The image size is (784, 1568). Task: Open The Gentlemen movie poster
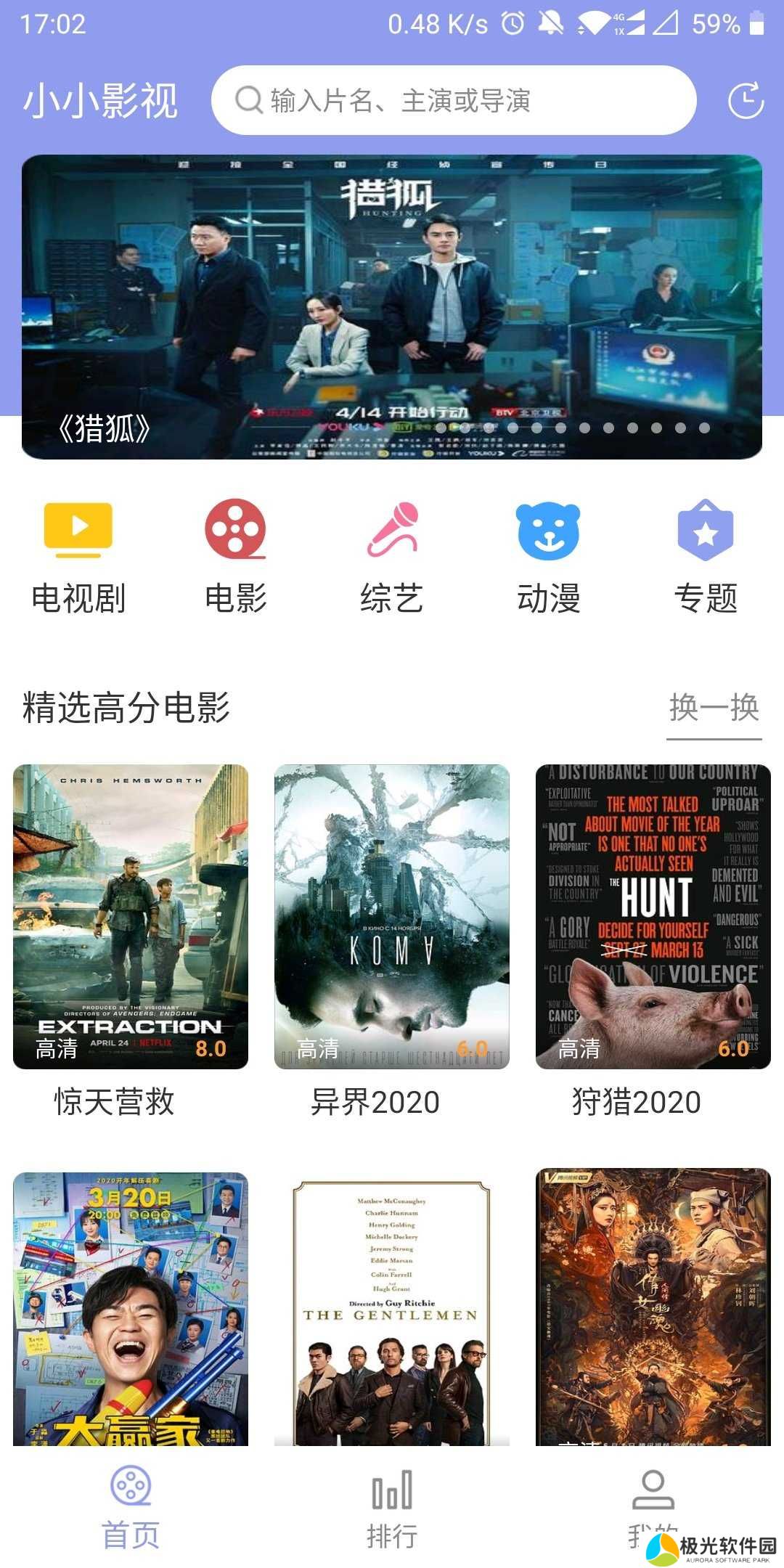pos(392,1308)
